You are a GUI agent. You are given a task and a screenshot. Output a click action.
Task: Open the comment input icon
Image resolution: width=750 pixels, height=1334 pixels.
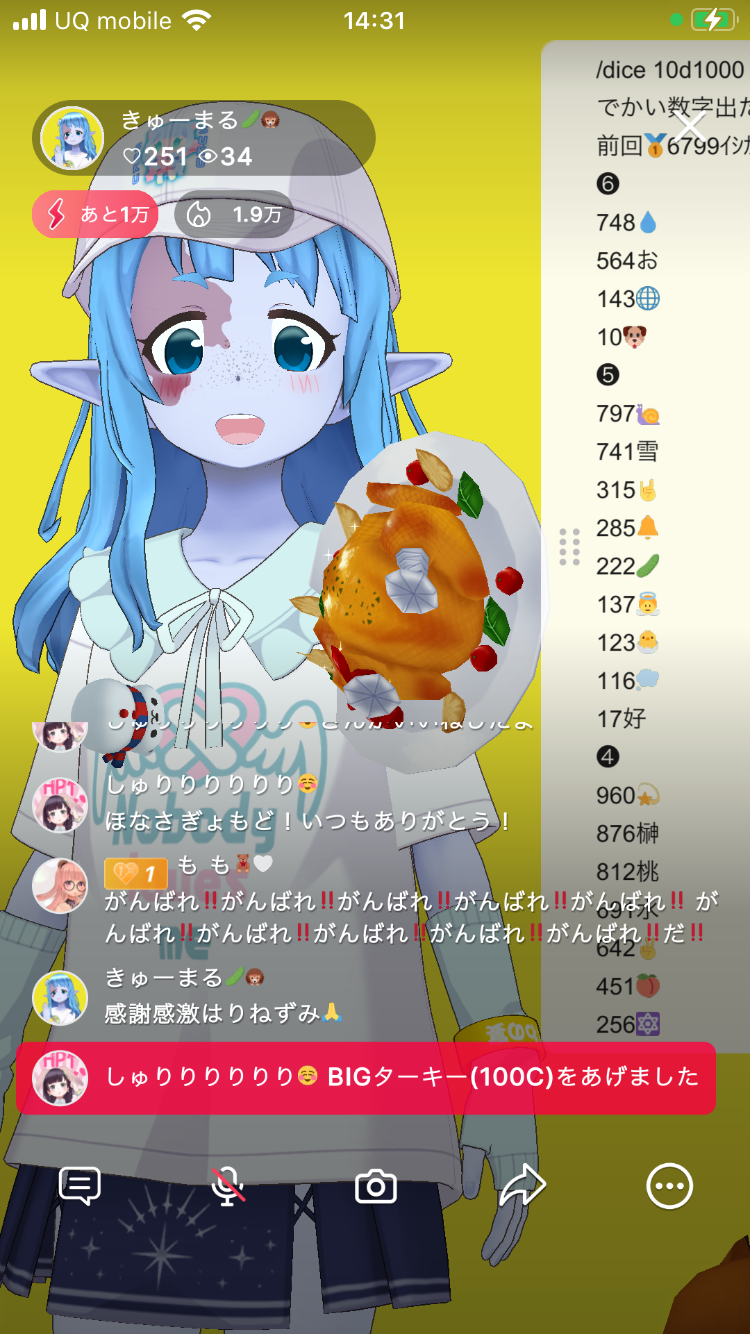point(80,1186)
